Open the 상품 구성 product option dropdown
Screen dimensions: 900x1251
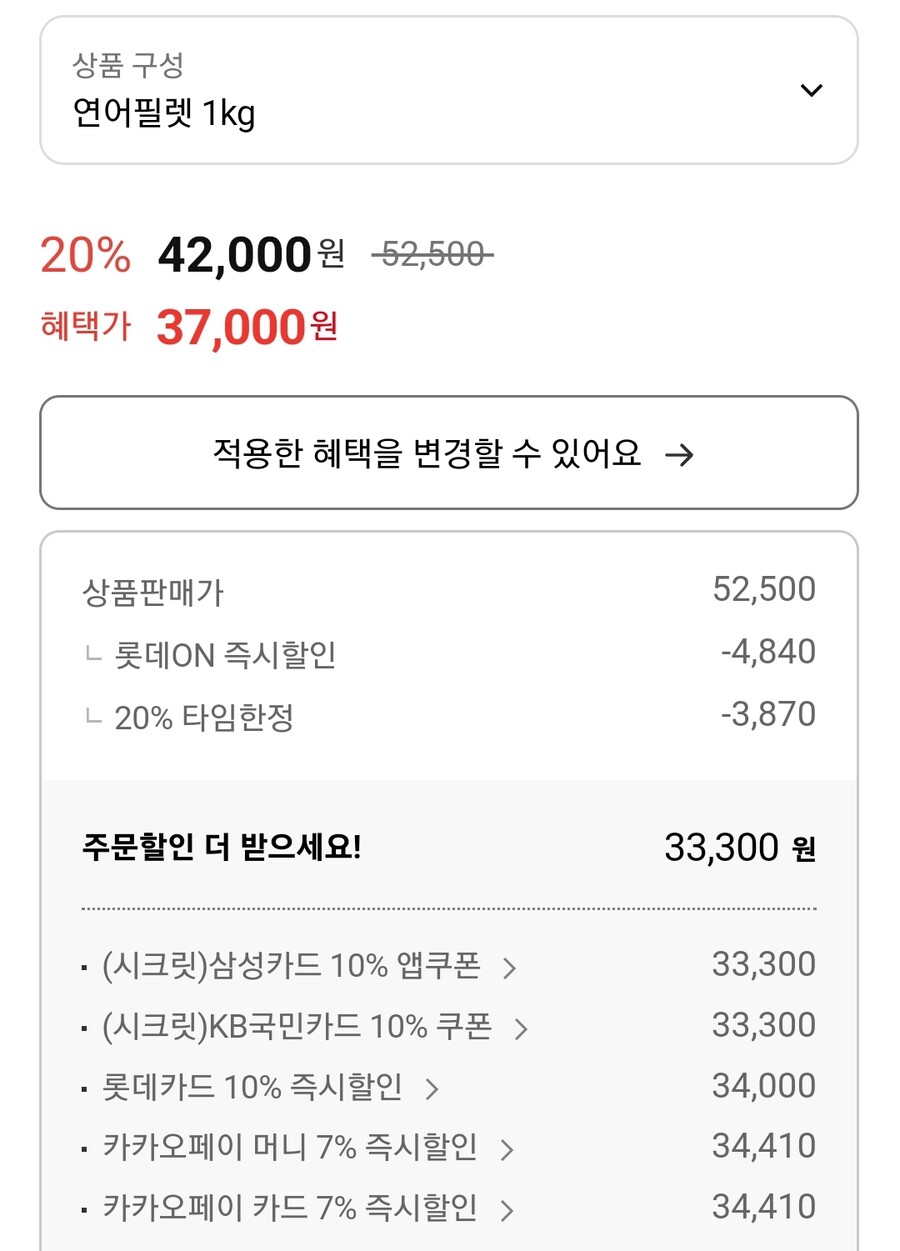click(x=450, y=90)
